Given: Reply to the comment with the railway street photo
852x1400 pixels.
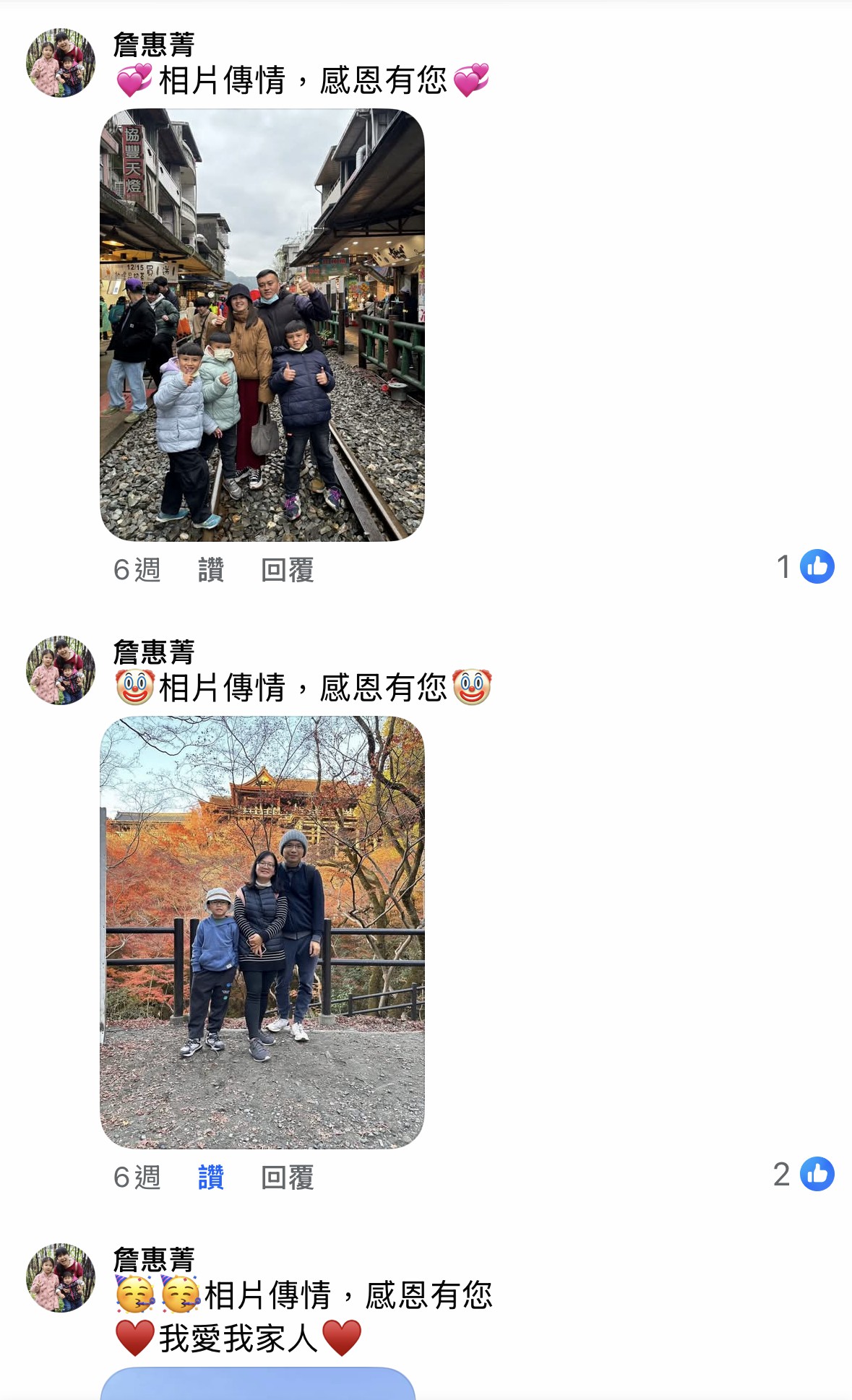Looking at the screenshot, I should pyautogui.click(x=287, y=570).
